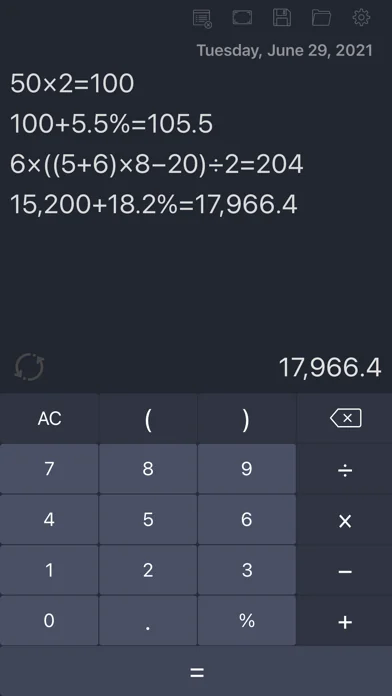
Task: Open saved files folder
Action: (x=321, y=18)
